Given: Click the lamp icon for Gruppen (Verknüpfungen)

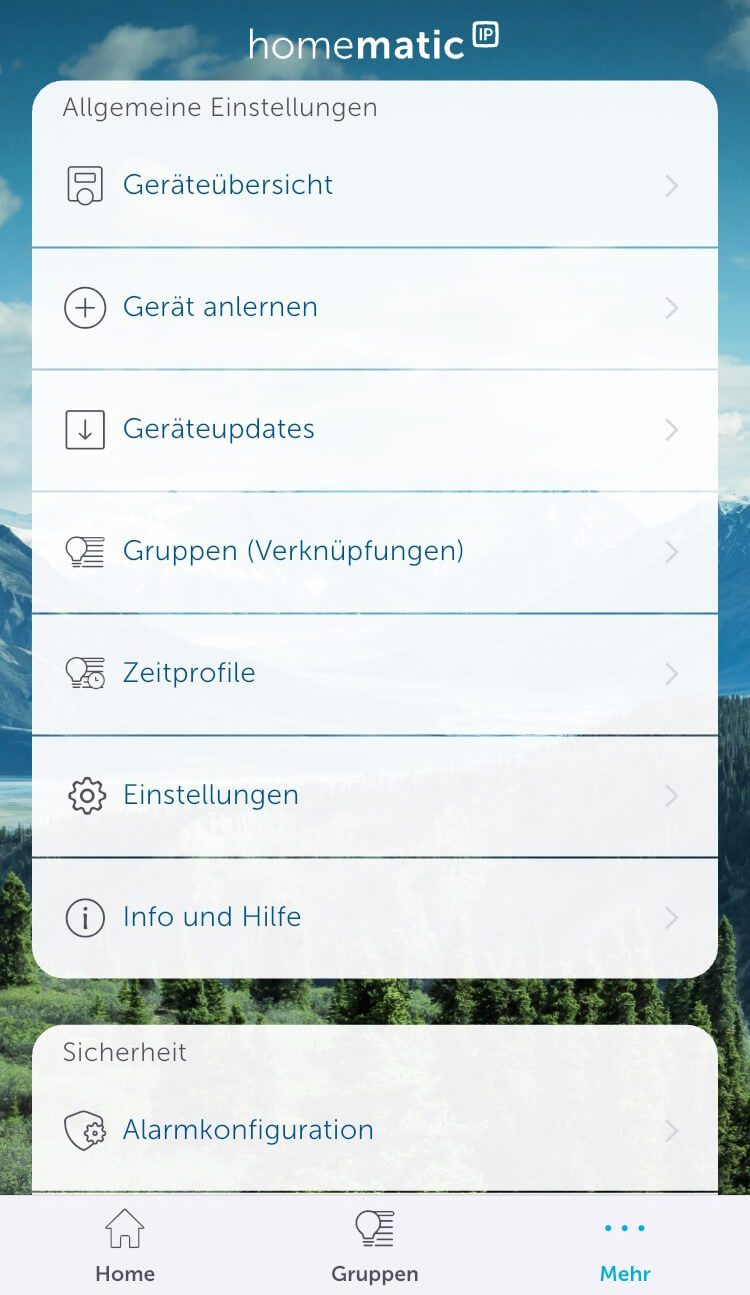Looking at the screenshot, I should pyautogui.click(x=85, y=551).
